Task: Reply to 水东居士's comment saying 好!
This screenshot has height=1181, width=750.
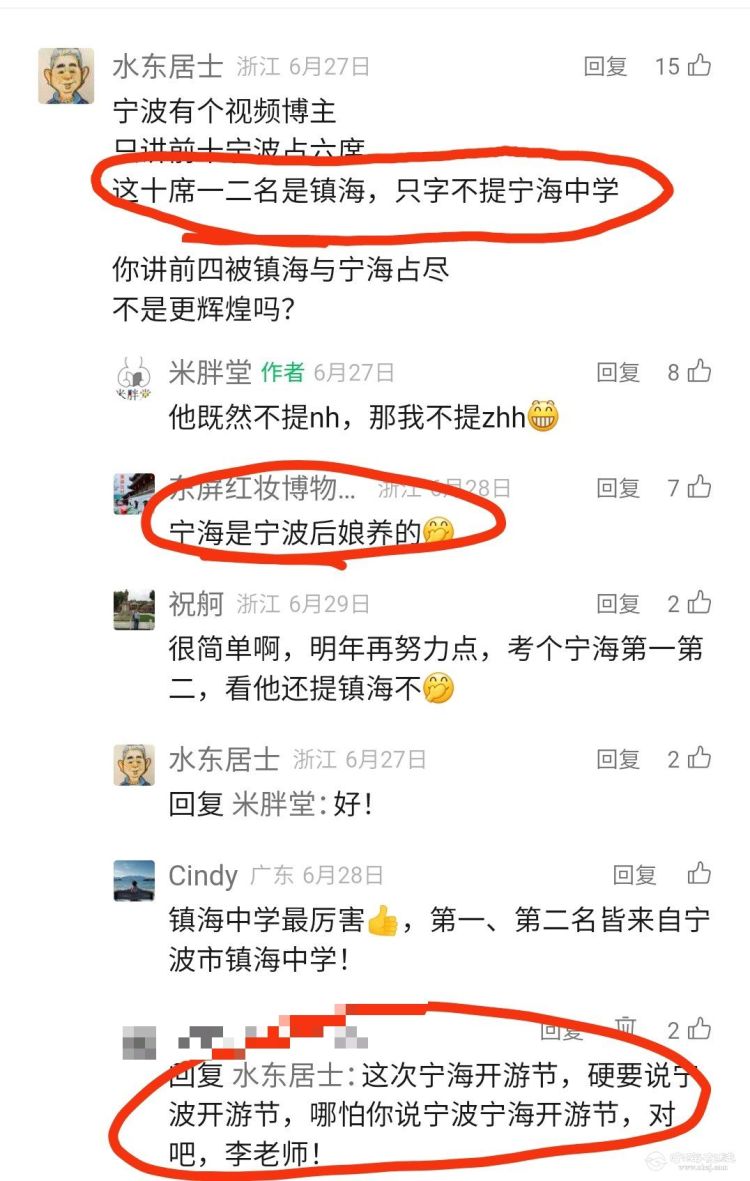Action: (x=618, y=759)
